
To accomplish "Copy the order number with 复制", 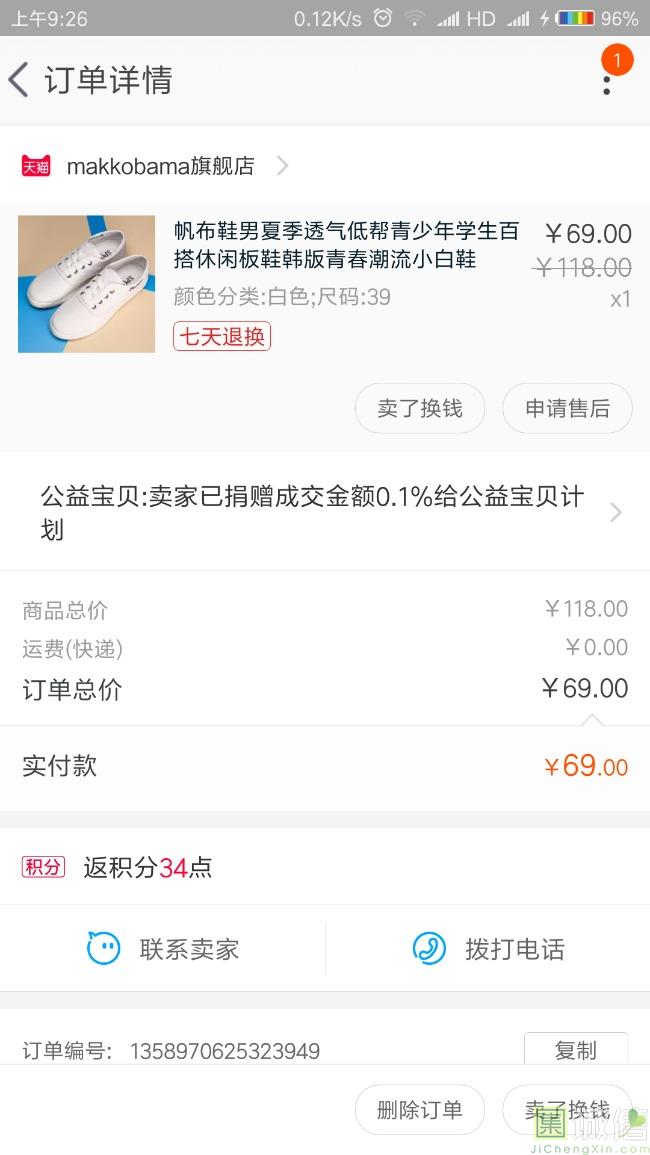I will [x=575, y=1049].
